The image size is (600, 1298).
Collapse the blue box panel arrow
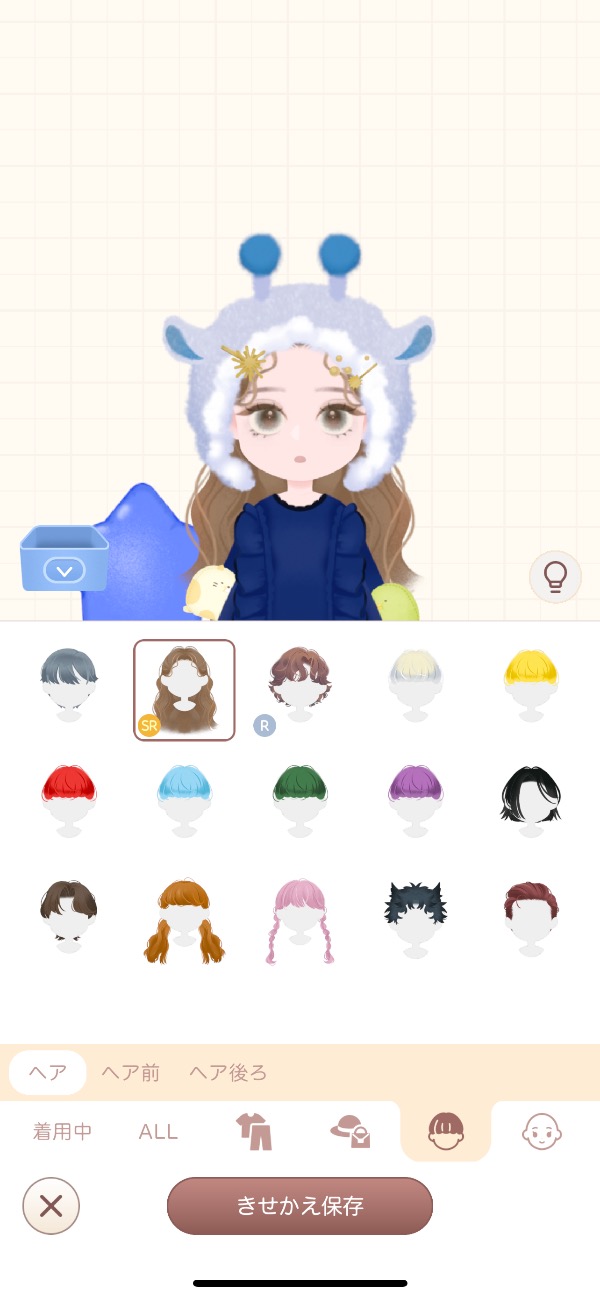tap(64, 571)
